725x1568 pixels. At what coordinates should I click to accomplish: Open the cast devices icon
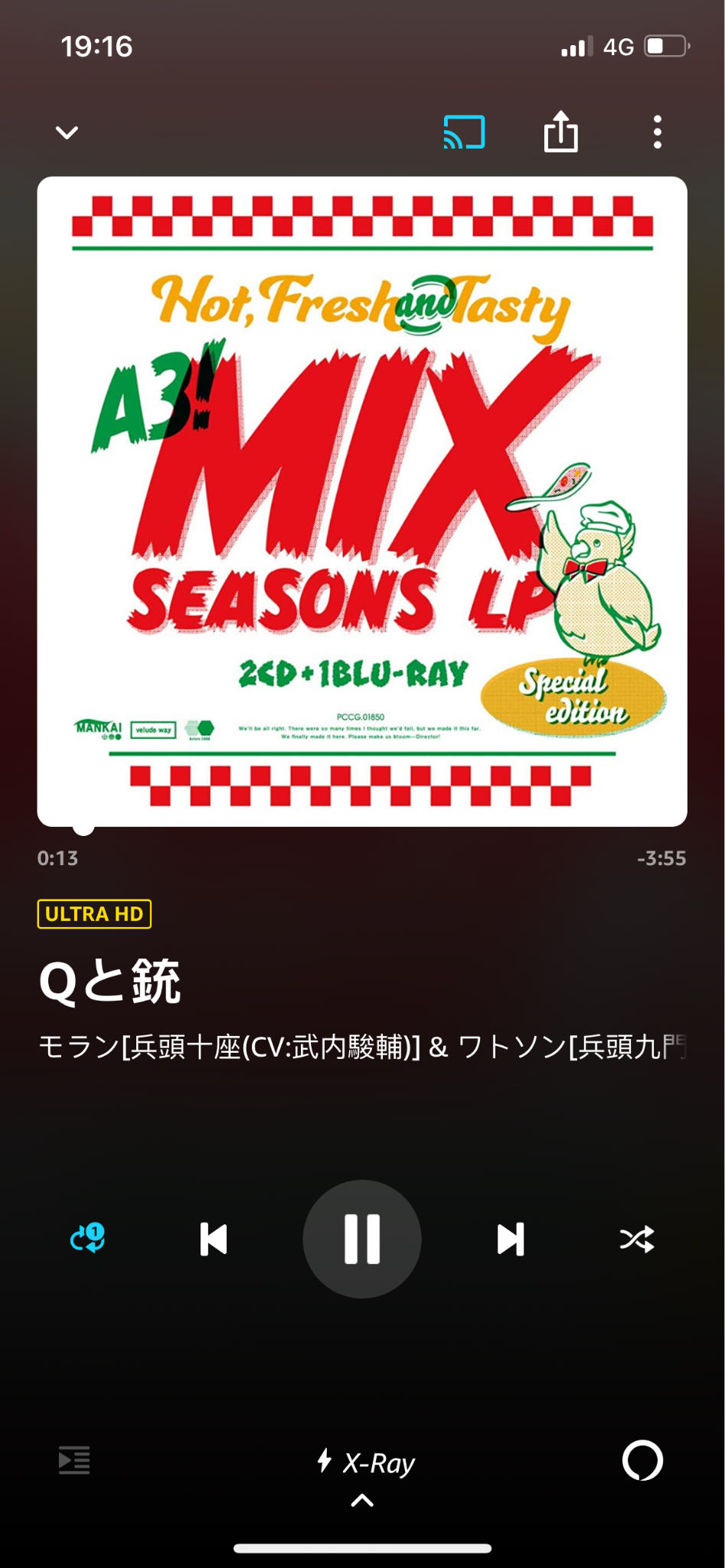464,132
